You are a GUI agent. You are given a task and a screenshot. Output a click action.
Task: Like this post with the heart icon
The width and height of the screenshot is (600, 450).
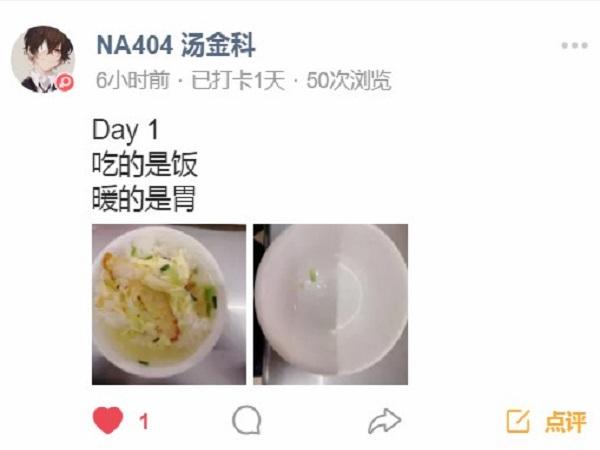click(x=107, y=421)
